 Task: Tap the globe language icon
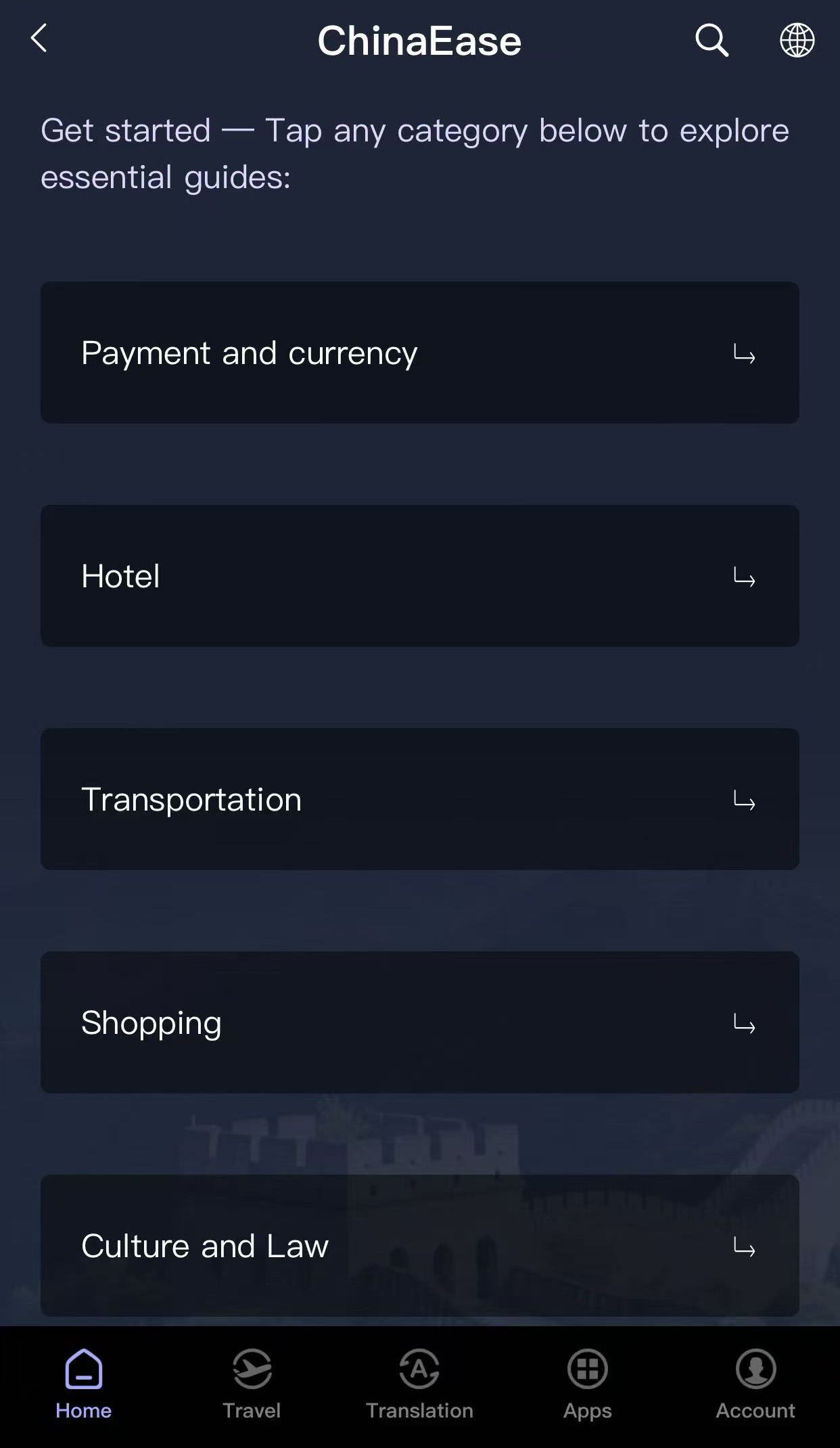click(797, 41)
